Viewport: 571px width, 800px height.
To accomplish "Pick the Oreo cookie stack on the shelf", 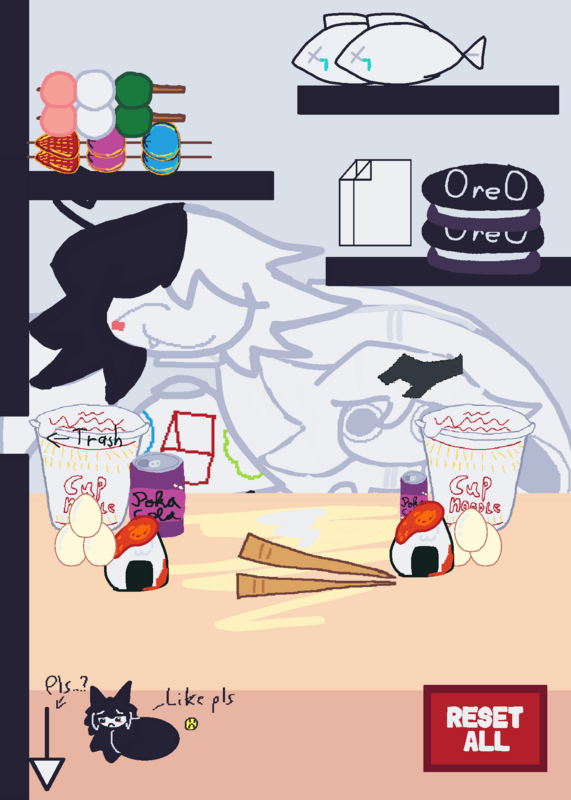I will (483, 219).
